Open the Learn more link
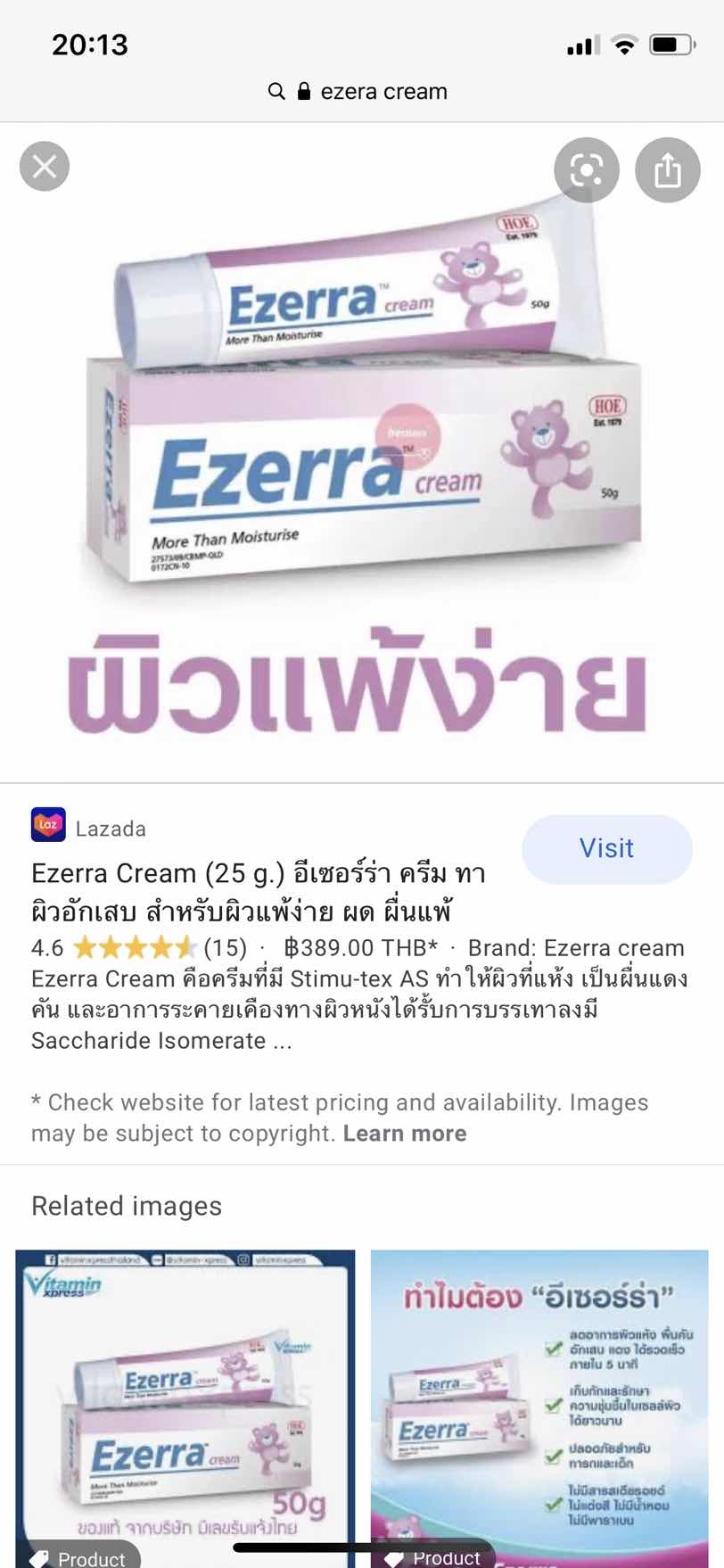Screen dimensions: 724x1568 (405, 1134)
